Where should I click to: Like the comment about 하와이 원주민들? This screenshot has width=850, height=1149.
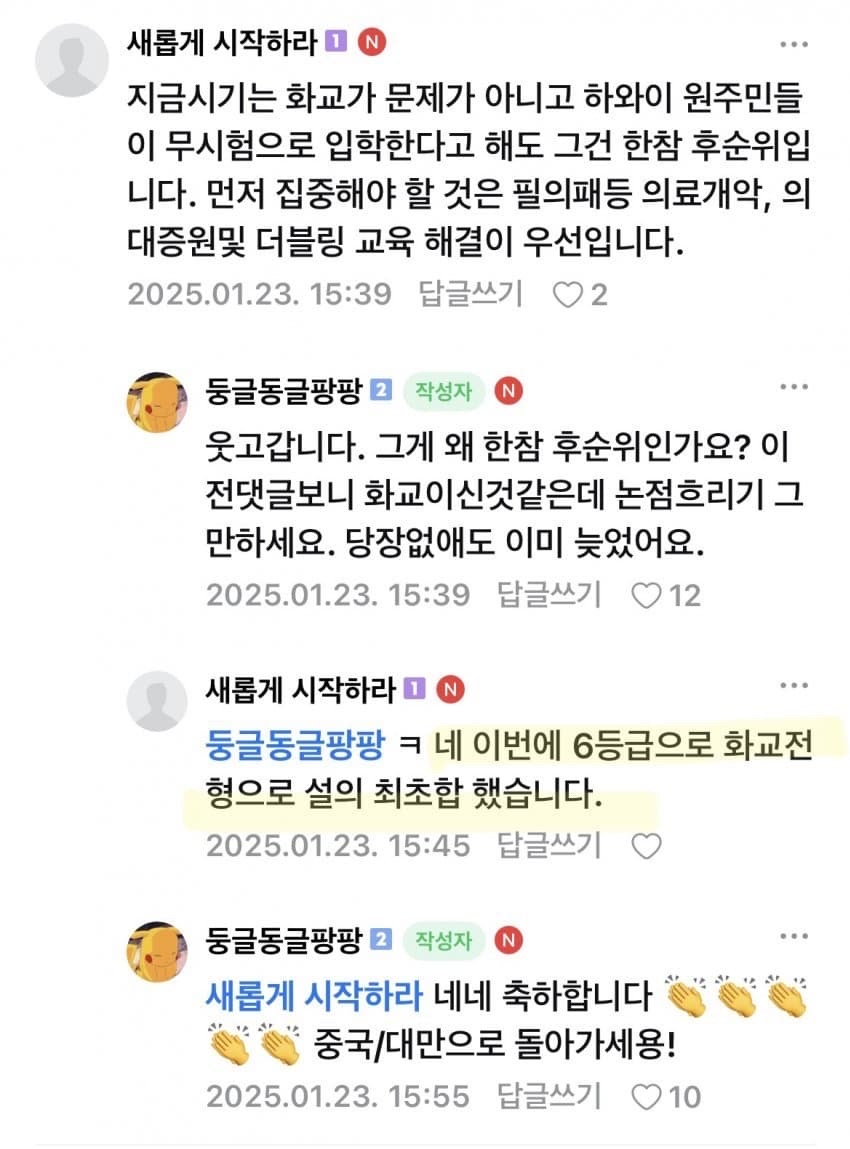coord(569,294)
